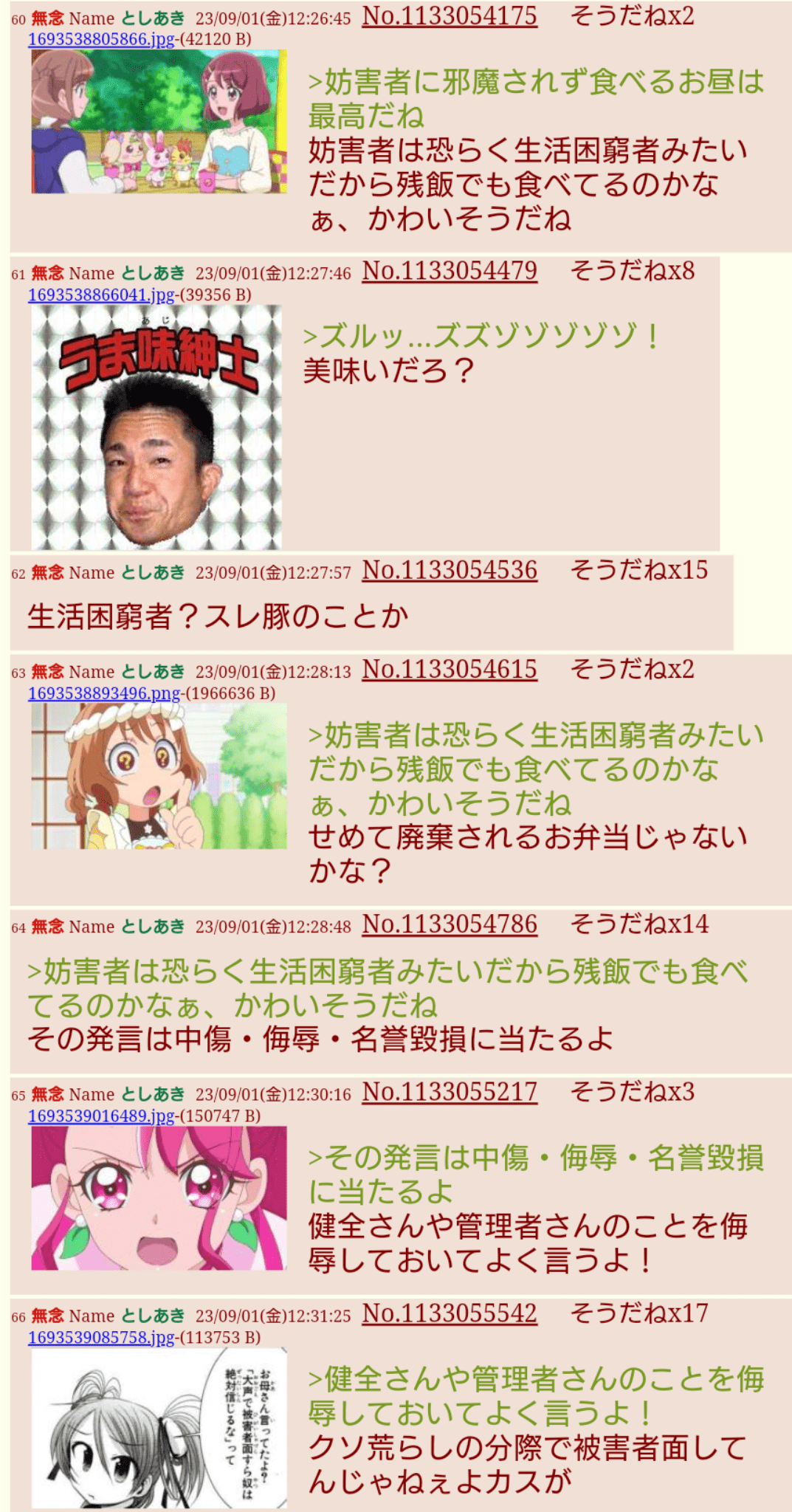Open file link 1693538893496.png
Screen dimensions: 792x1512
(x=104, y=693)
